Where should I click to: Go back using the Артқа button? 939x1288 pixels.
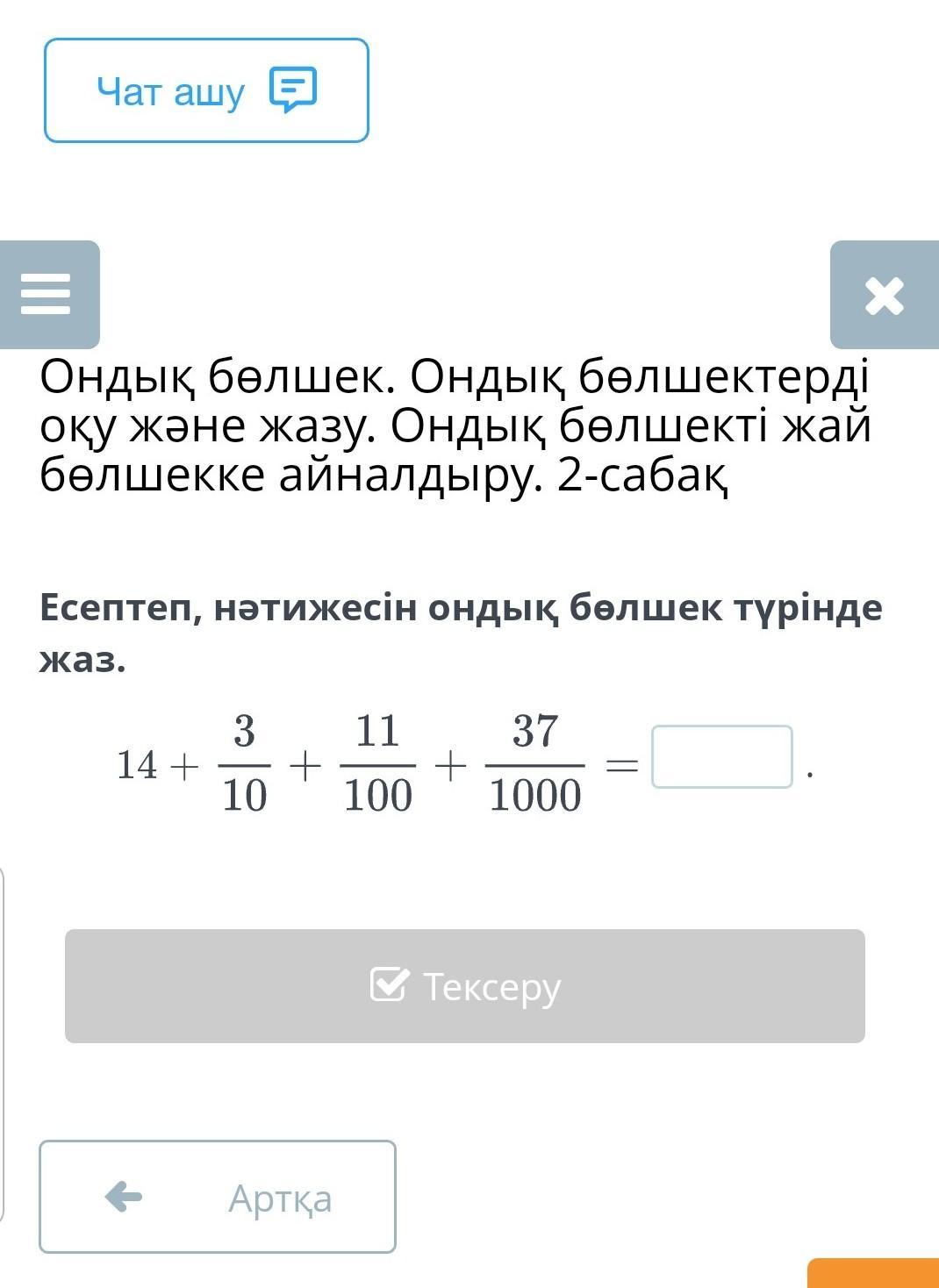tap(217, 1197)
